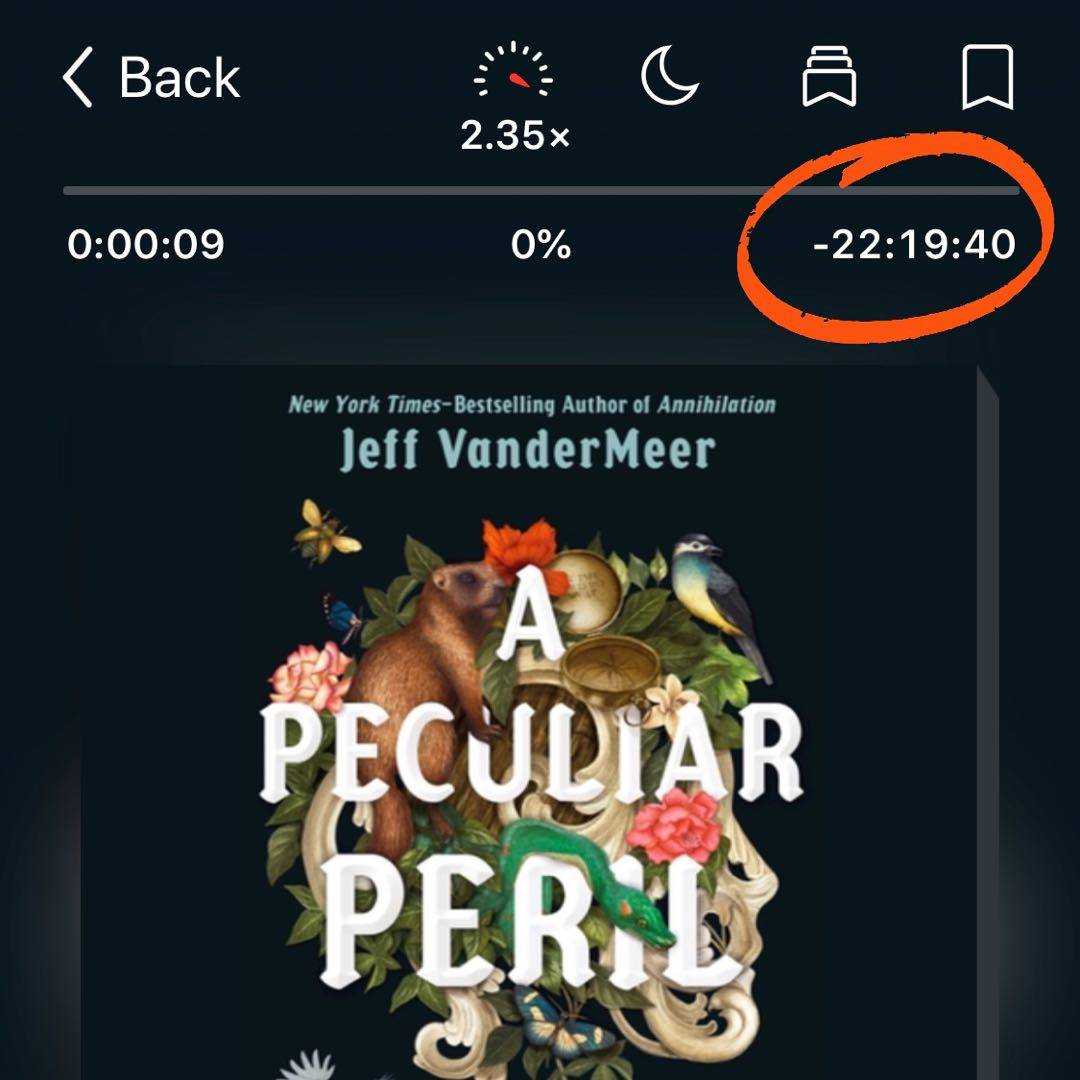This screenshot has height=1080, width=1080.
Task: Add a bookmark at current position
Action: 987,78
